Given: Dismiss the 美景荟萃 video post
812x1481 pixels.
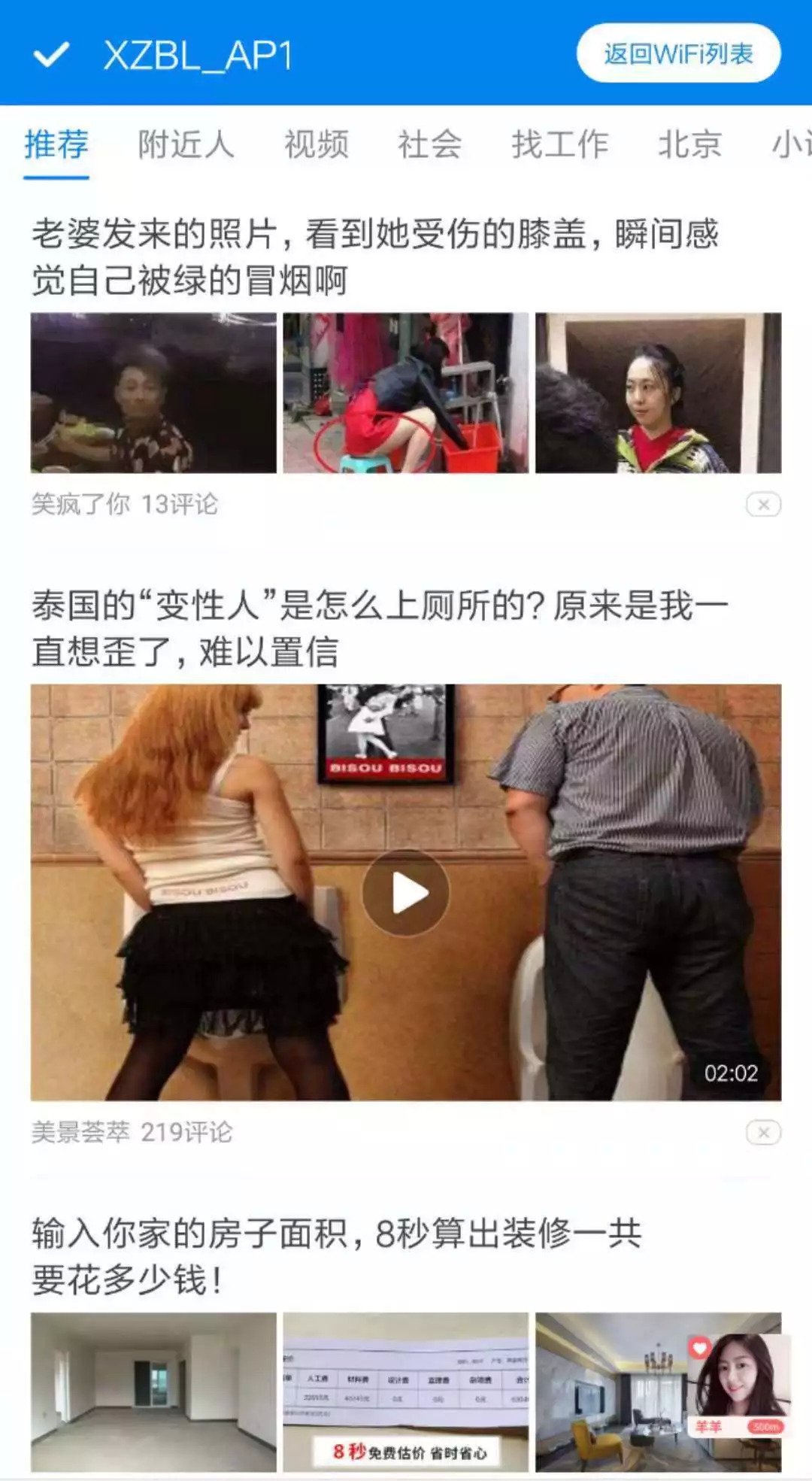Looking at the screenshot, I should tap(763, 1132).
